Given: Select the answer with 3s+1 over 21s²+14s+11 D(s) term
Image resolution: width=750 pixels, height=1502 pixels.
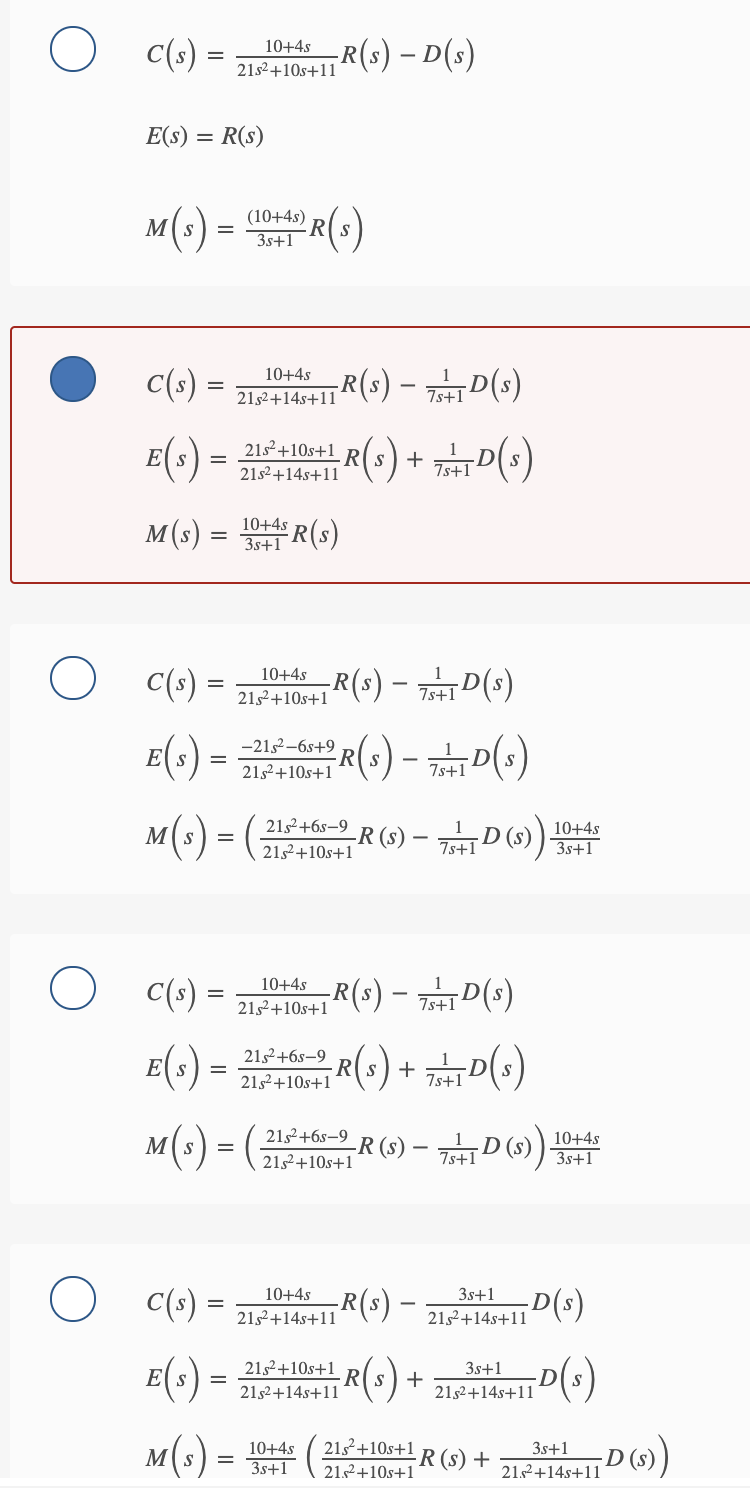Looking at the screenshot, I should pos(73,1298).
